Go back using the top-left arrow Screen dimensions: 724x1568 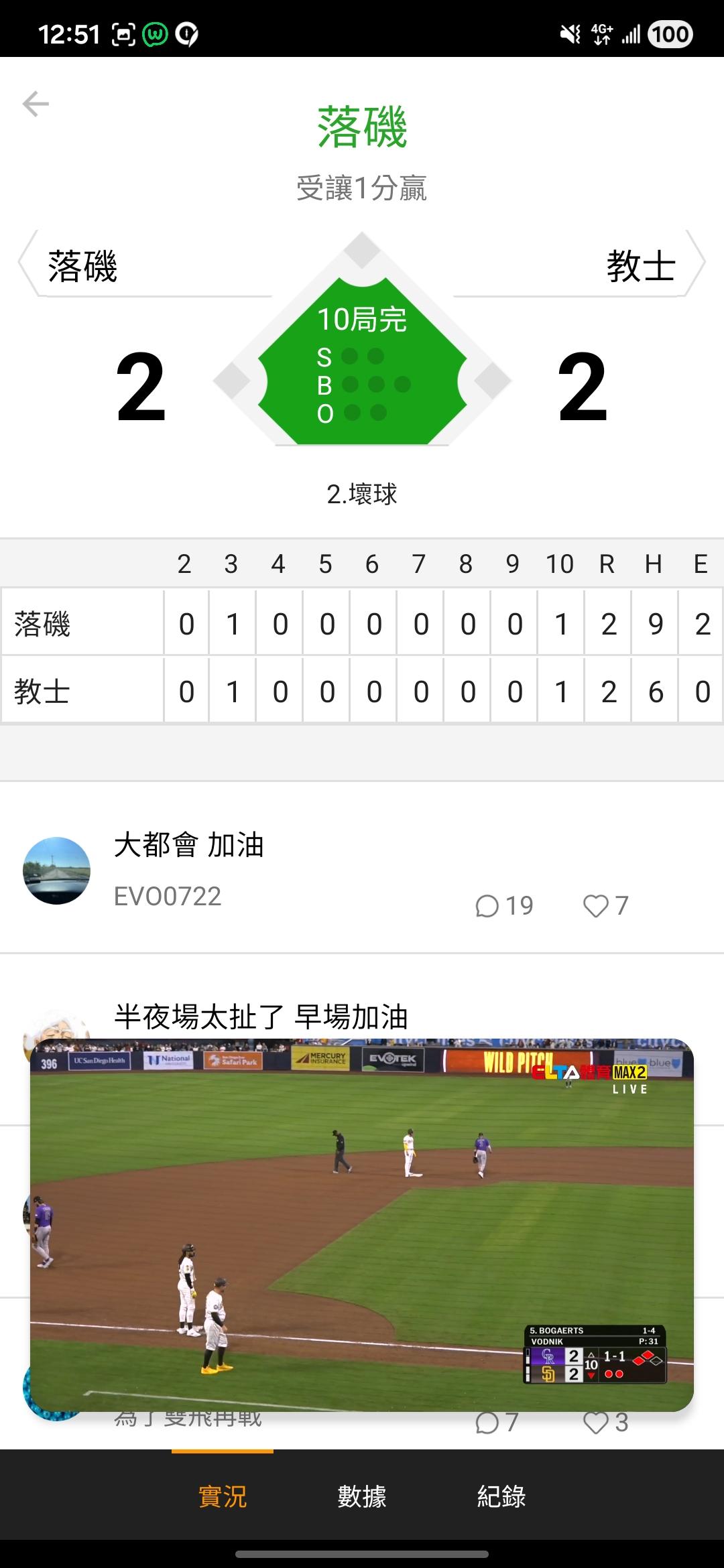coord(36,104)
